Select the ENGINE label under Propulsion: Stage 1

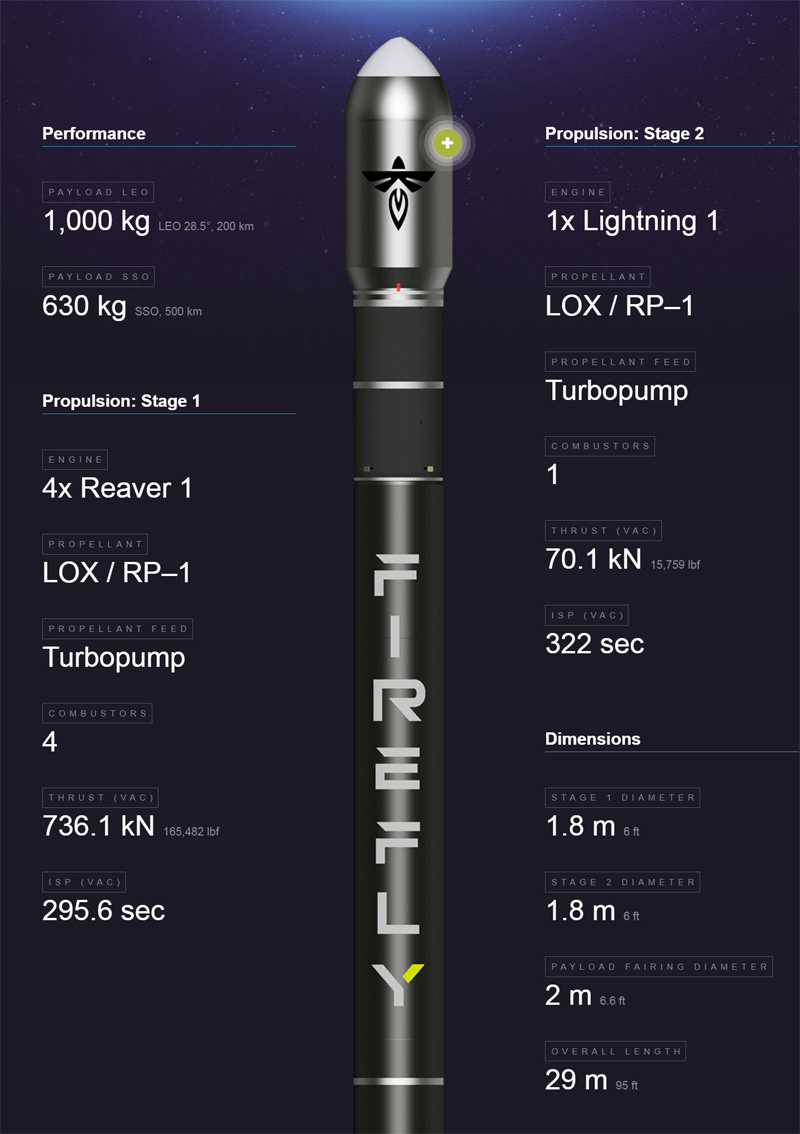click(x=74, y=459)
